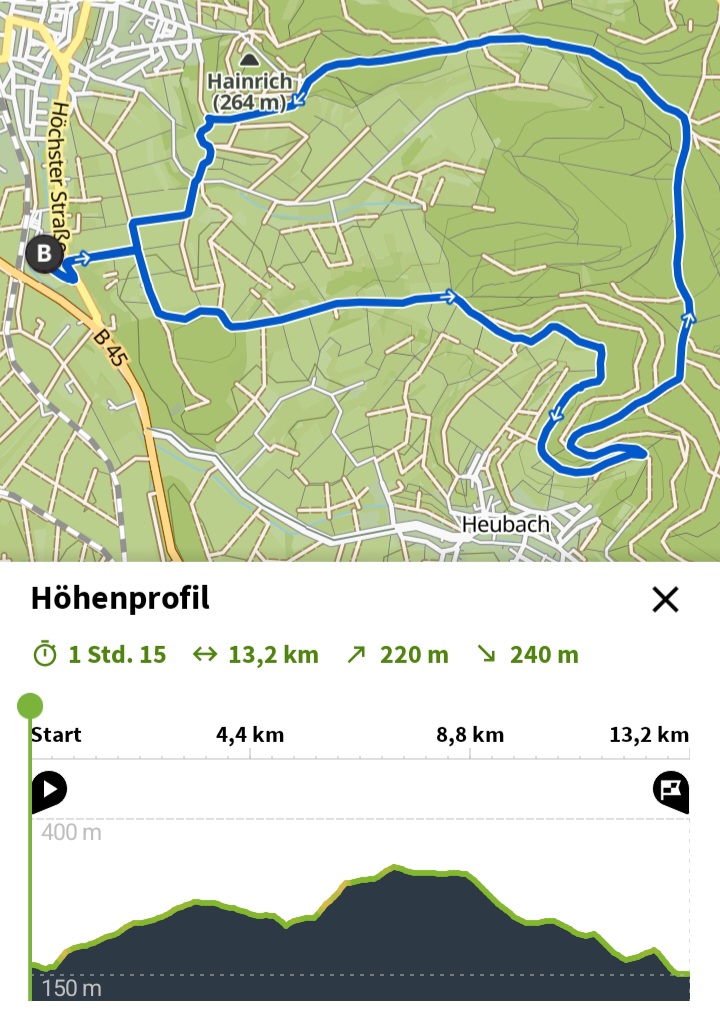This screenshot has height=1015, width=720.
Task: Tap the green position handle on the profile
Action: point(30,706)
